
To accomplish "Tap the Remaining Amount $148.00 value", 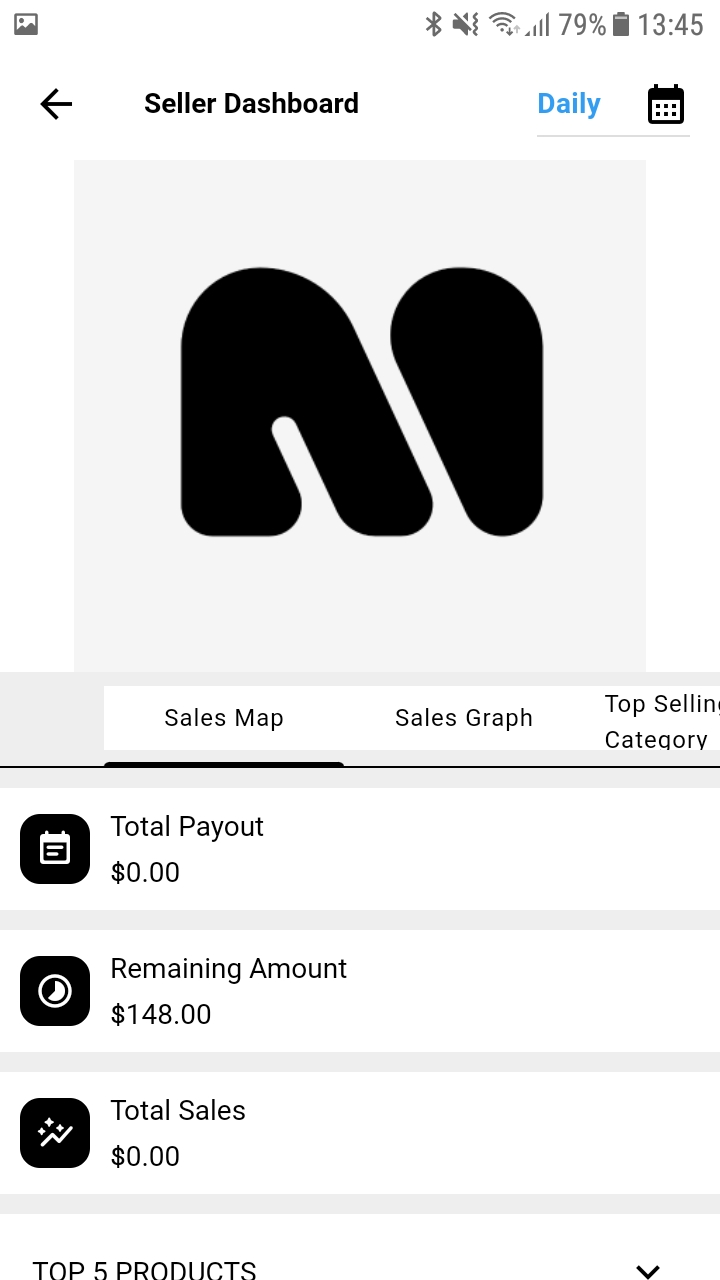I will point(160,1014).
